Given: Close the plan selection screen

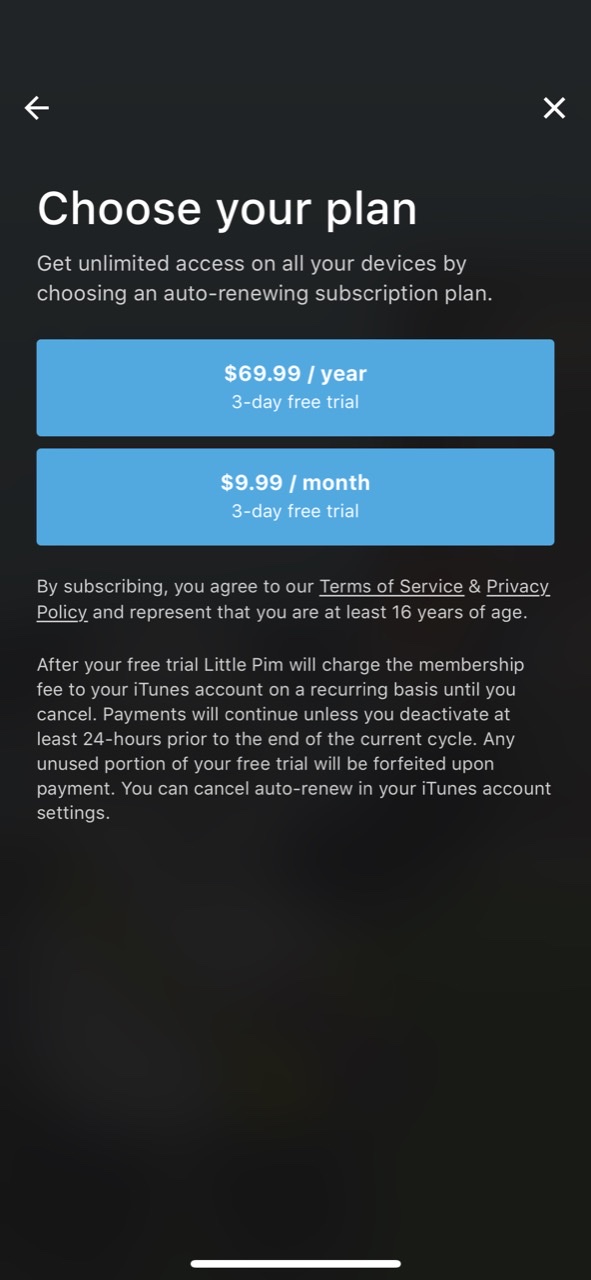Looking at the screenshot, I should pyautogui.click(x=554, y=108).
